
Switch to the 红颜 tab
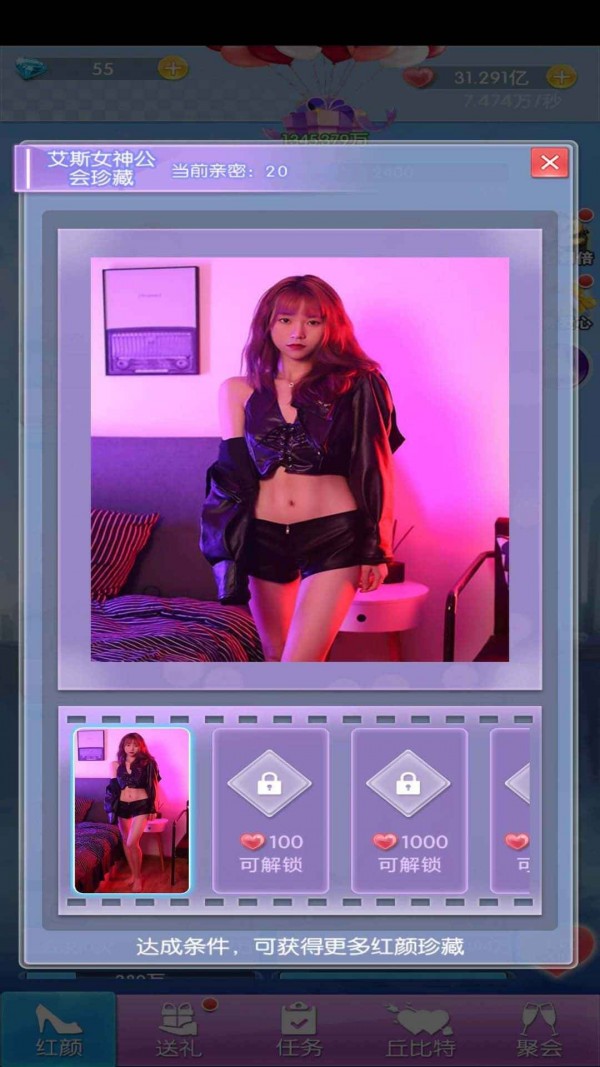pyautogui.click(x=59, y=1030)
